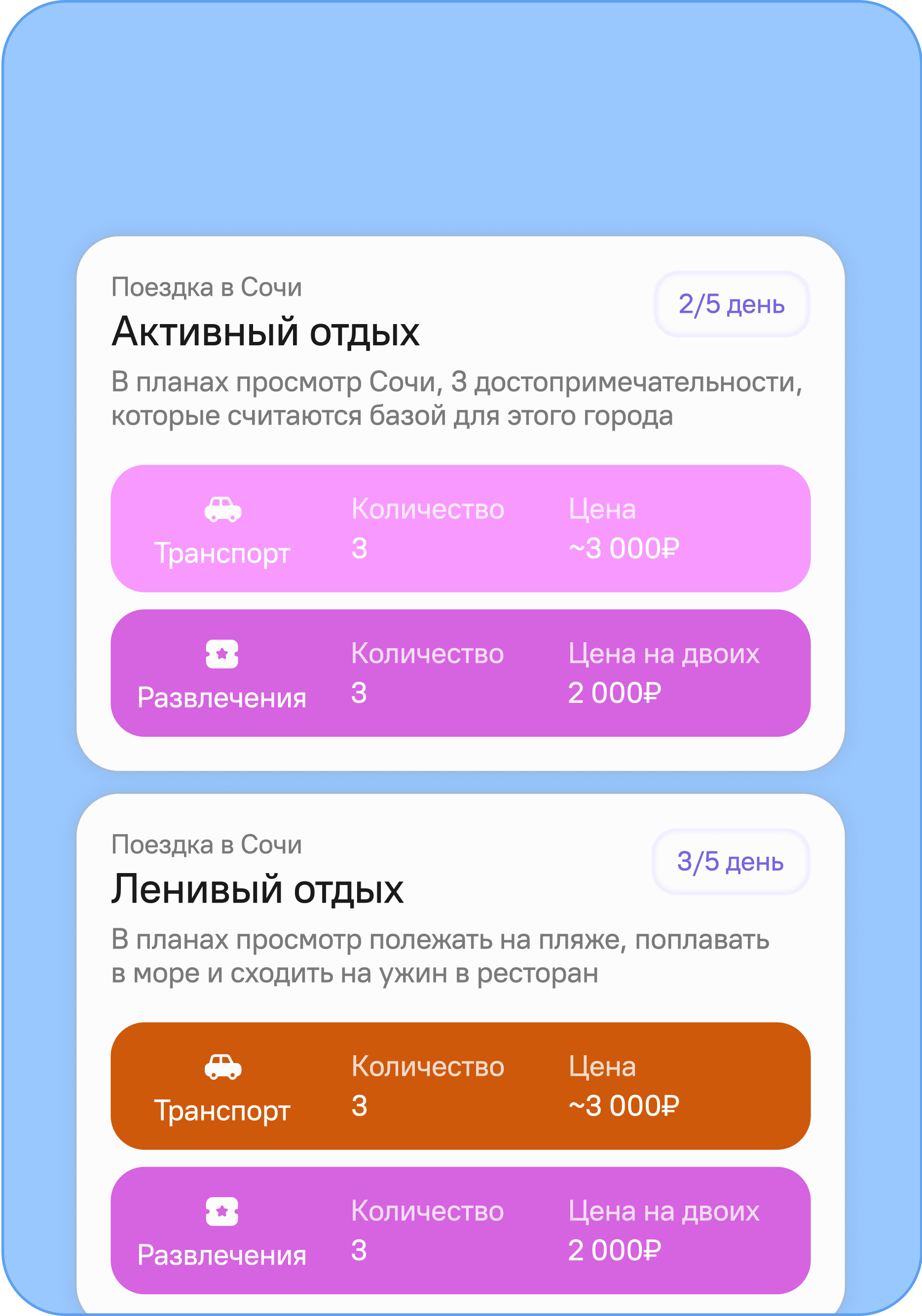Viewport: 922px width, 1316px height.
Task: Tap the 2/5 день chip
Action: [x=731, y=304]
